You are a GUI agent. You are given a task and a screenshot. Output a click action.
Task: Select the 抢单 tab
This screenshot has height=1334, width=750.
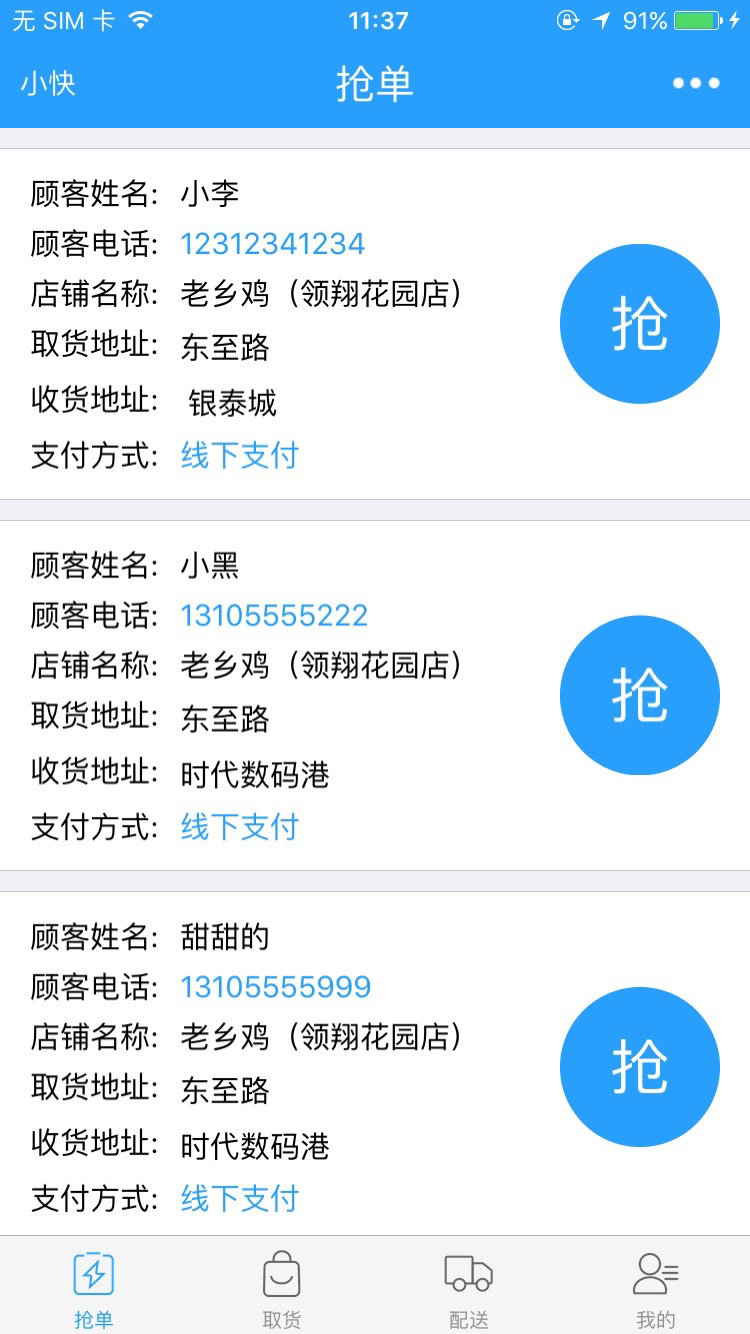pyautogui.click(x=94, y=1289)
